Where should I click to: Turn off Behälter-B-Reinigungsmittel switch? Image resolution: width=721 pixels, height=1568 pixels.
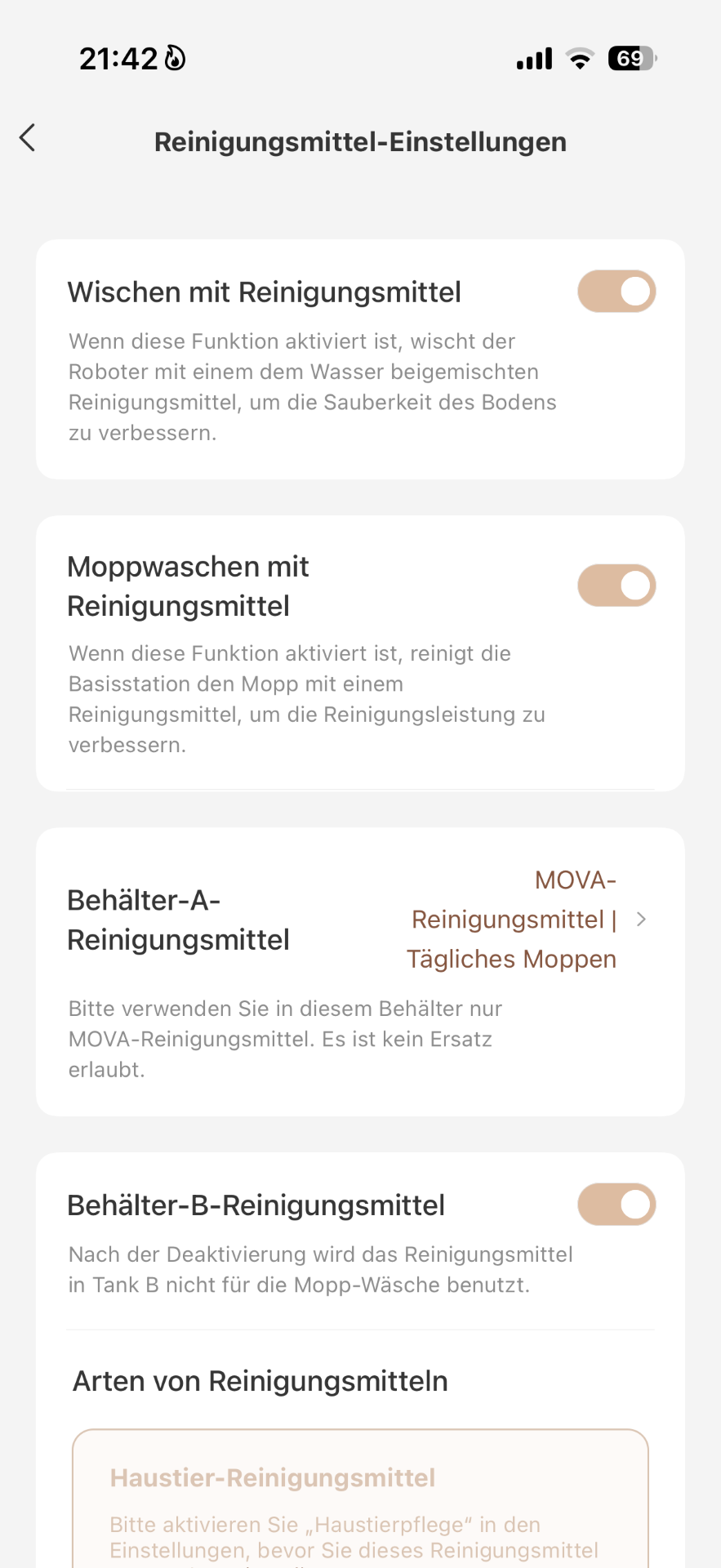coord(616,1205)
